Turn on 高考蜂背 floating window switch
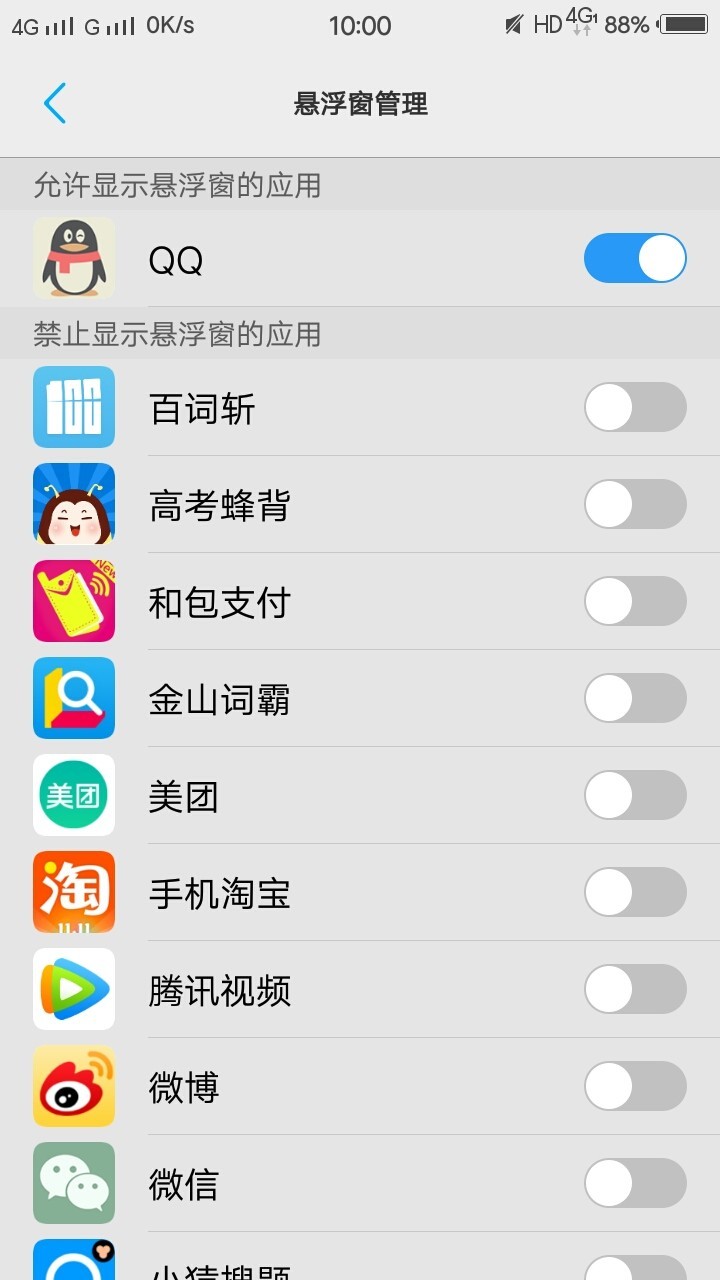720x1280 pixels. click(635, 504)
